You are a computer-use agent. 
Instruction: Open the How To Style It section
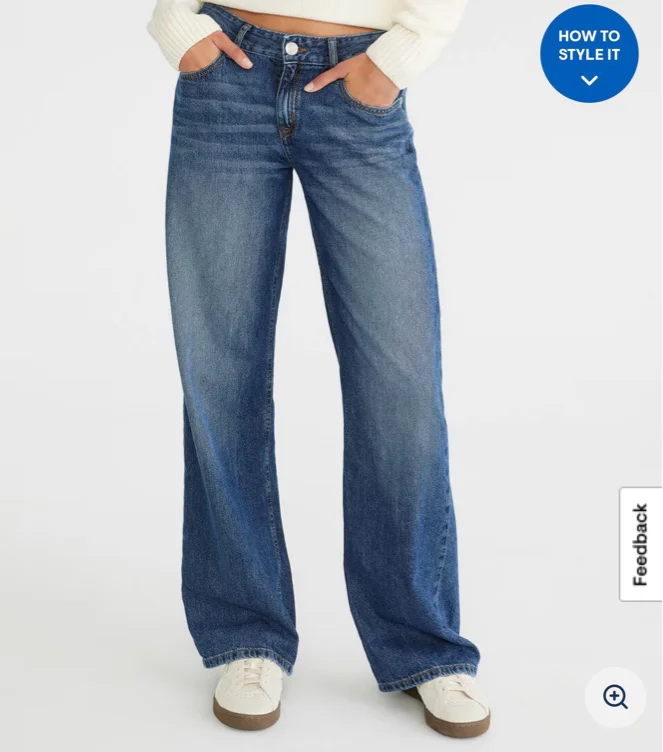pyautogui.click(x=589, y=53)
